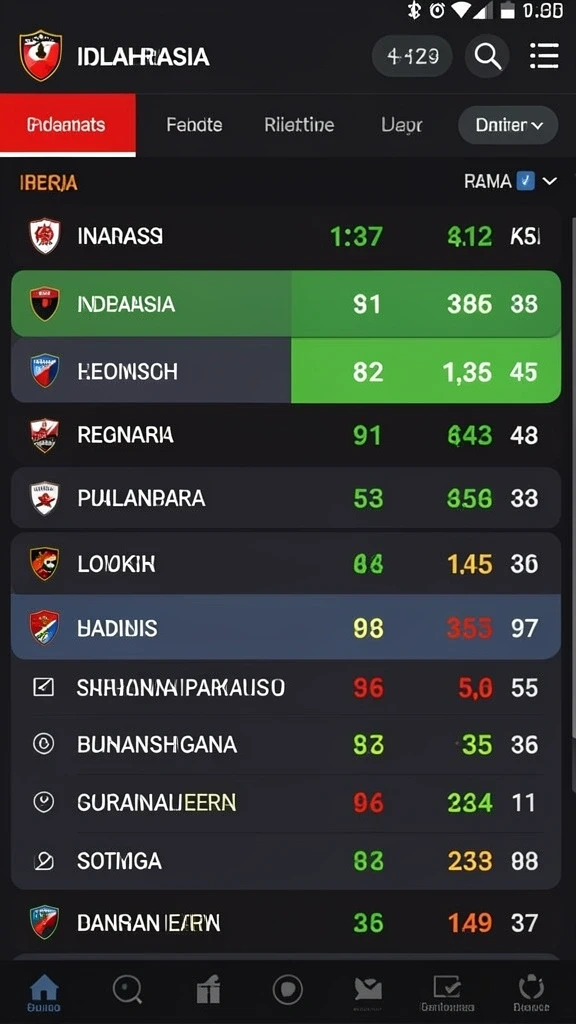The image size is (576, 1024).
Task: Tap the 4-129 pill button
Action: pos(412,57)
